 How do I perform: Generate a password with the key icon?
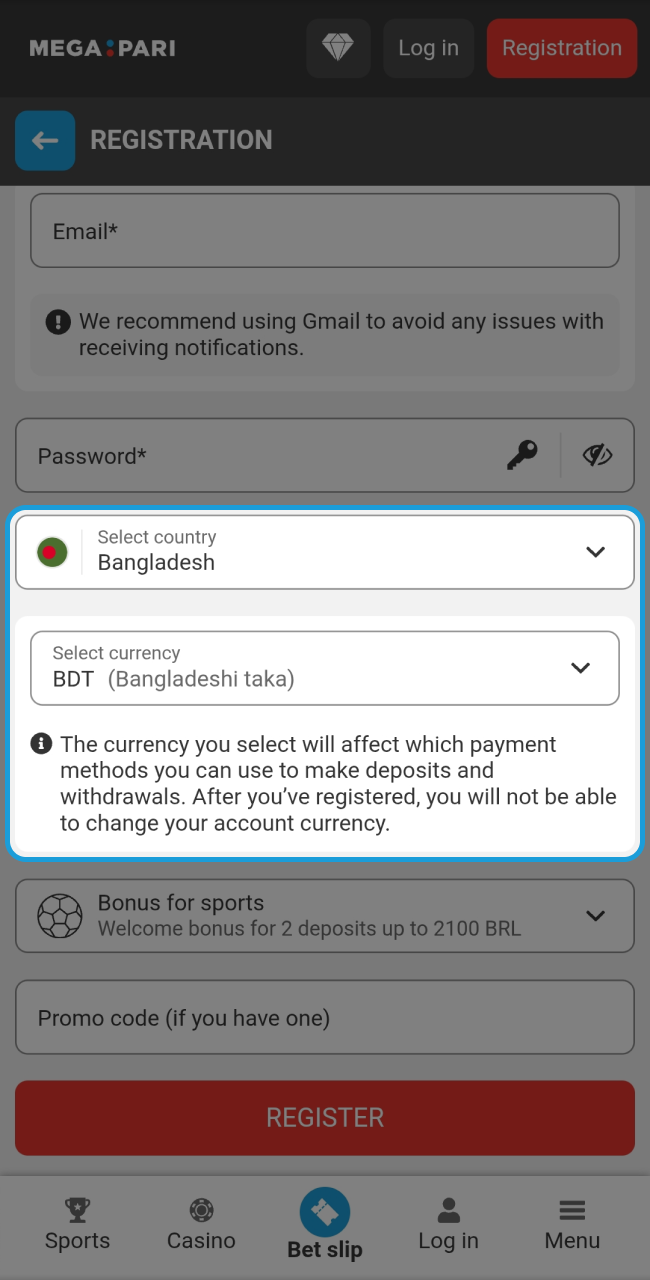[x=522, y=456]
